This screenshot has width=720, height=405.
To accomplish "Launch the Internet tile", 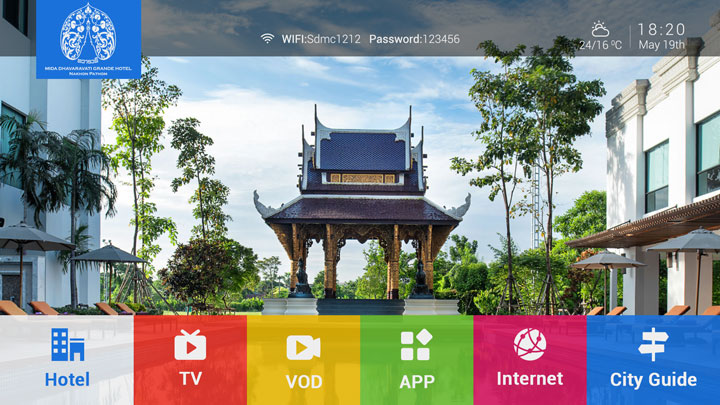I will click(x=529, y=360).
